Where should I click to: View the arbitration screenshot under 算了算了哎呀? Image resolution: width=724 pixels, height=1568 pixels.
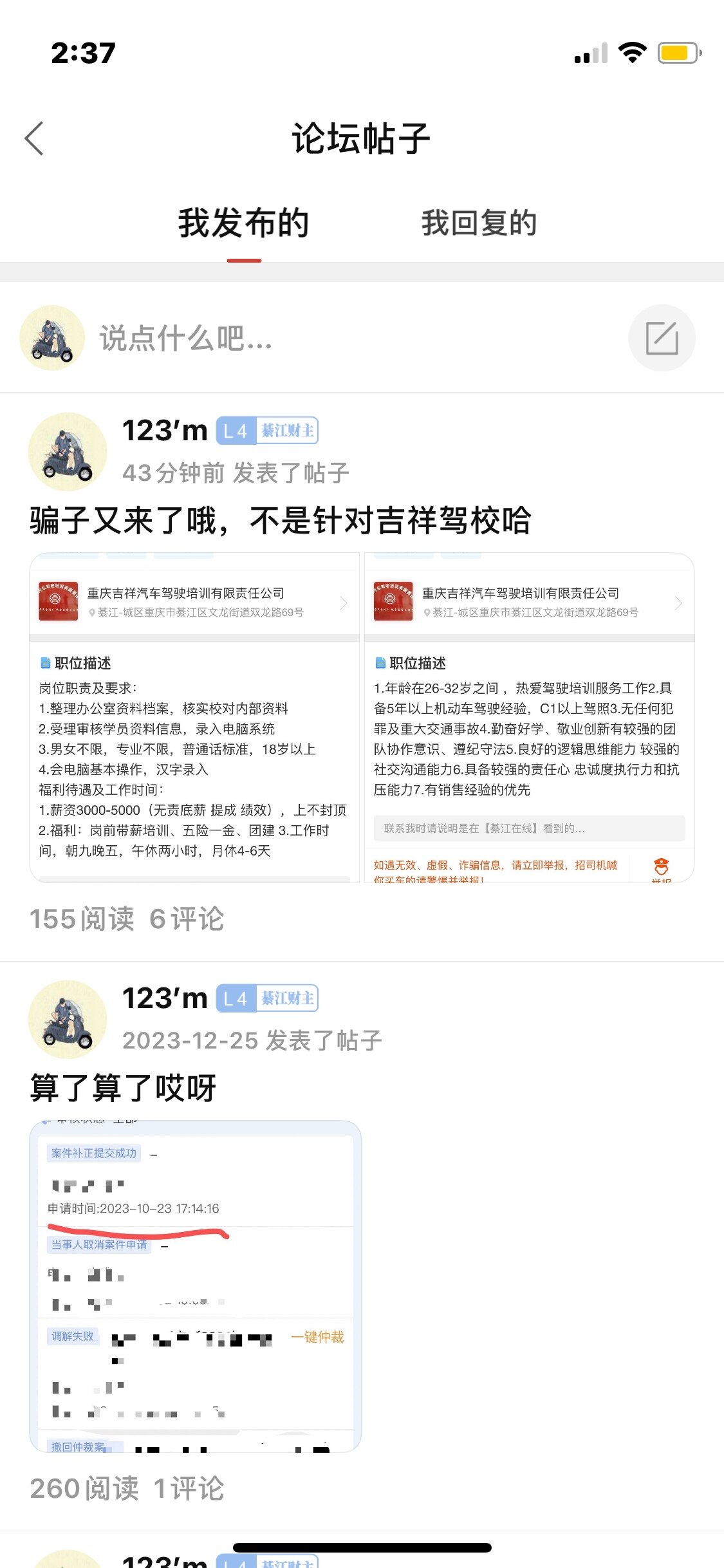tap(195, 1286)
